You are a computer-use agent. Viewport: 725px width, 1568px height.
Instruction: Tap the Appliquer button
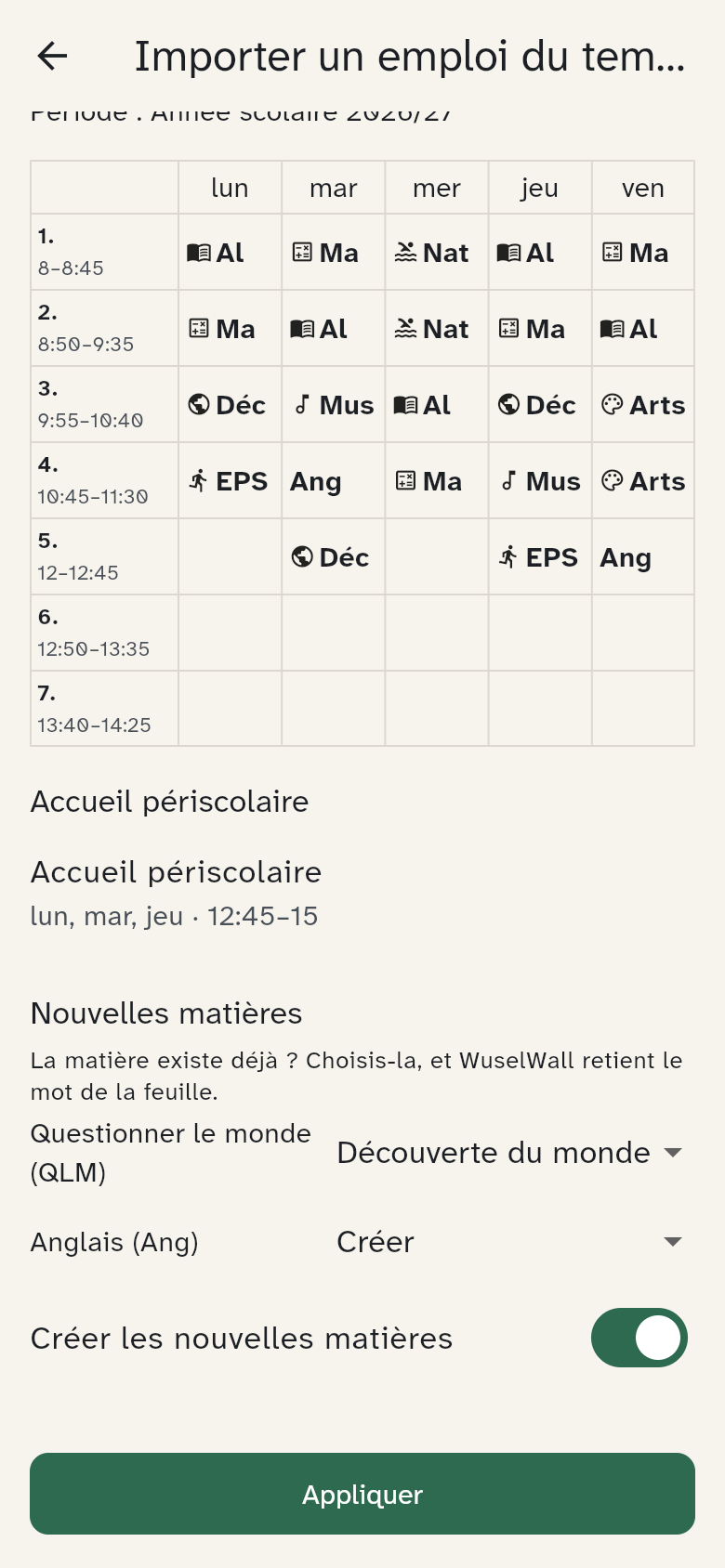coord(362,1494)
